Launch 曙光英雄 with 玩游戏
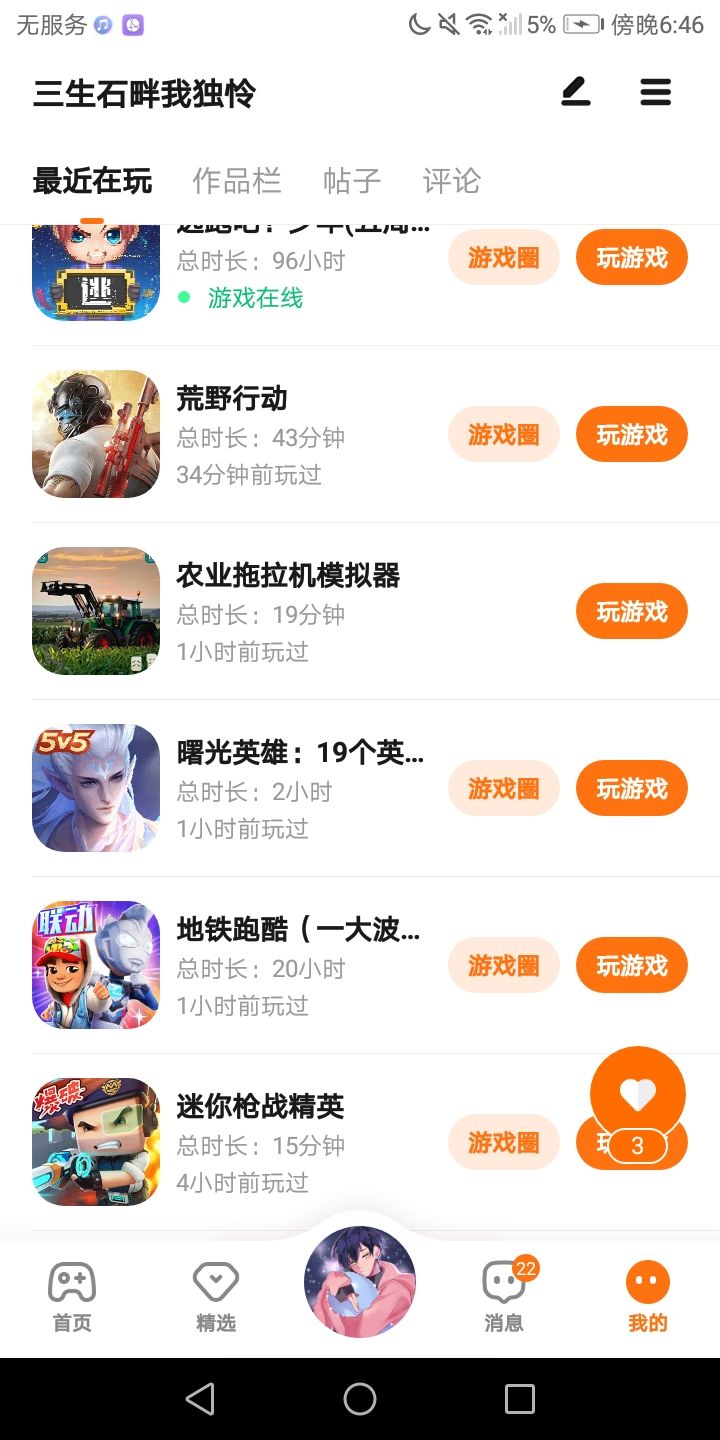720x1440 pixels. [x=631, y=789]
